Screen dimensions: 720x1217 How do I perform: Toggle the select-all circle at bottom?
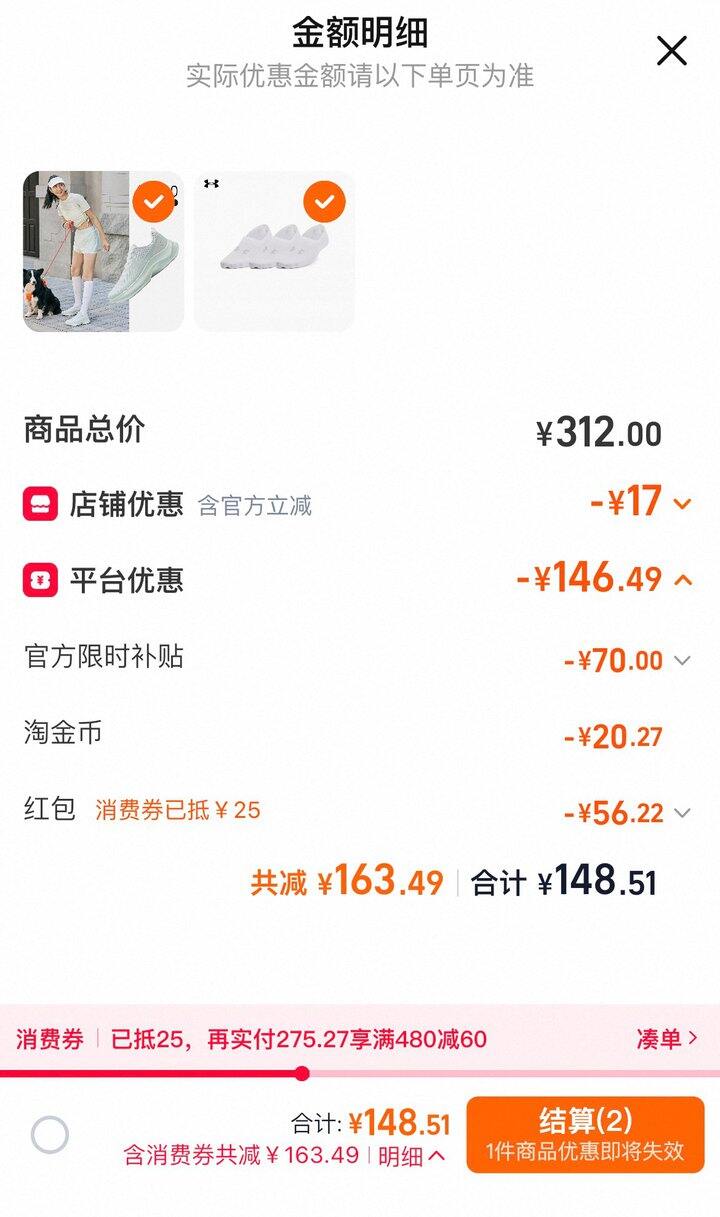(x=50, y=1135)
